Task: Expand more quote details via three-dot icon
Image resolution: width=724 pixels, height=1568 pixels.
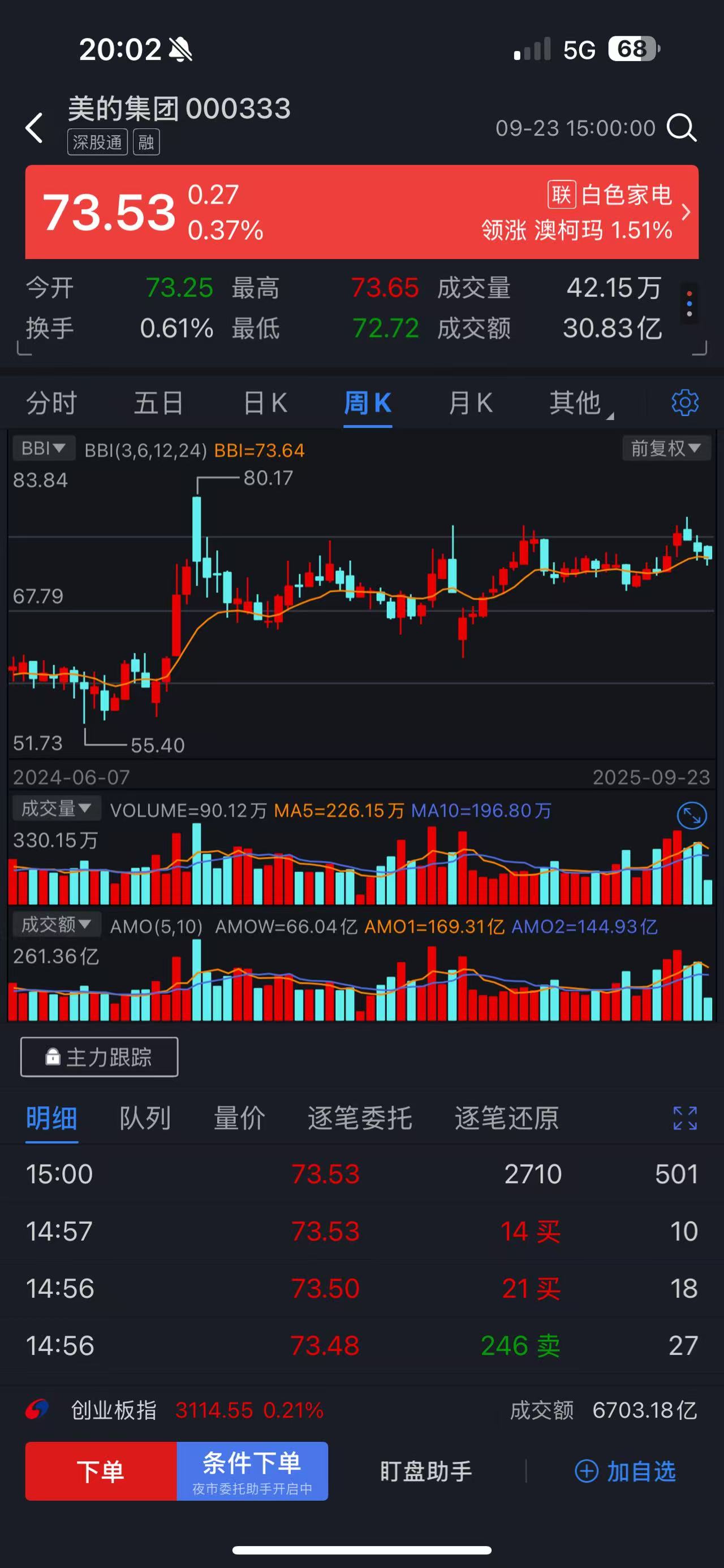Action: [689, 304]
